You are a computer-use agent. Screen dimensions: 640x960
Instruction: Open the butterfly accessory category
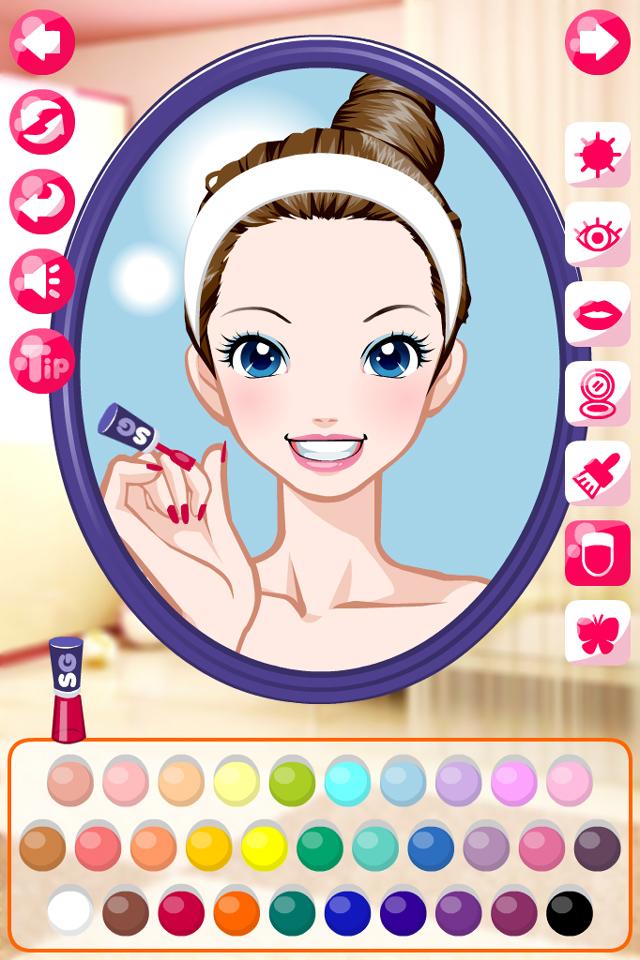[597, 632]
